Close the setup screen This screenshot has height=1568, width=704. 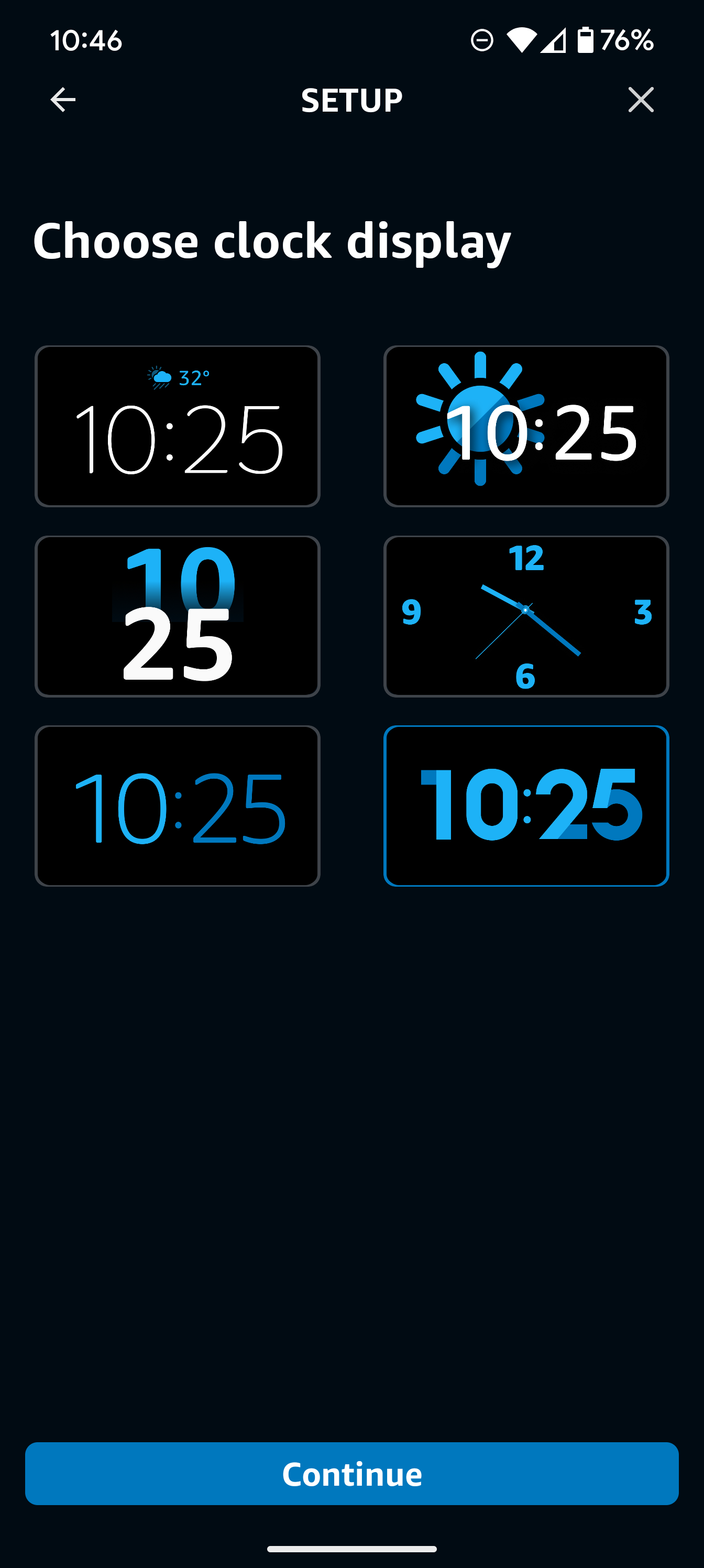(x=641, y=100)
